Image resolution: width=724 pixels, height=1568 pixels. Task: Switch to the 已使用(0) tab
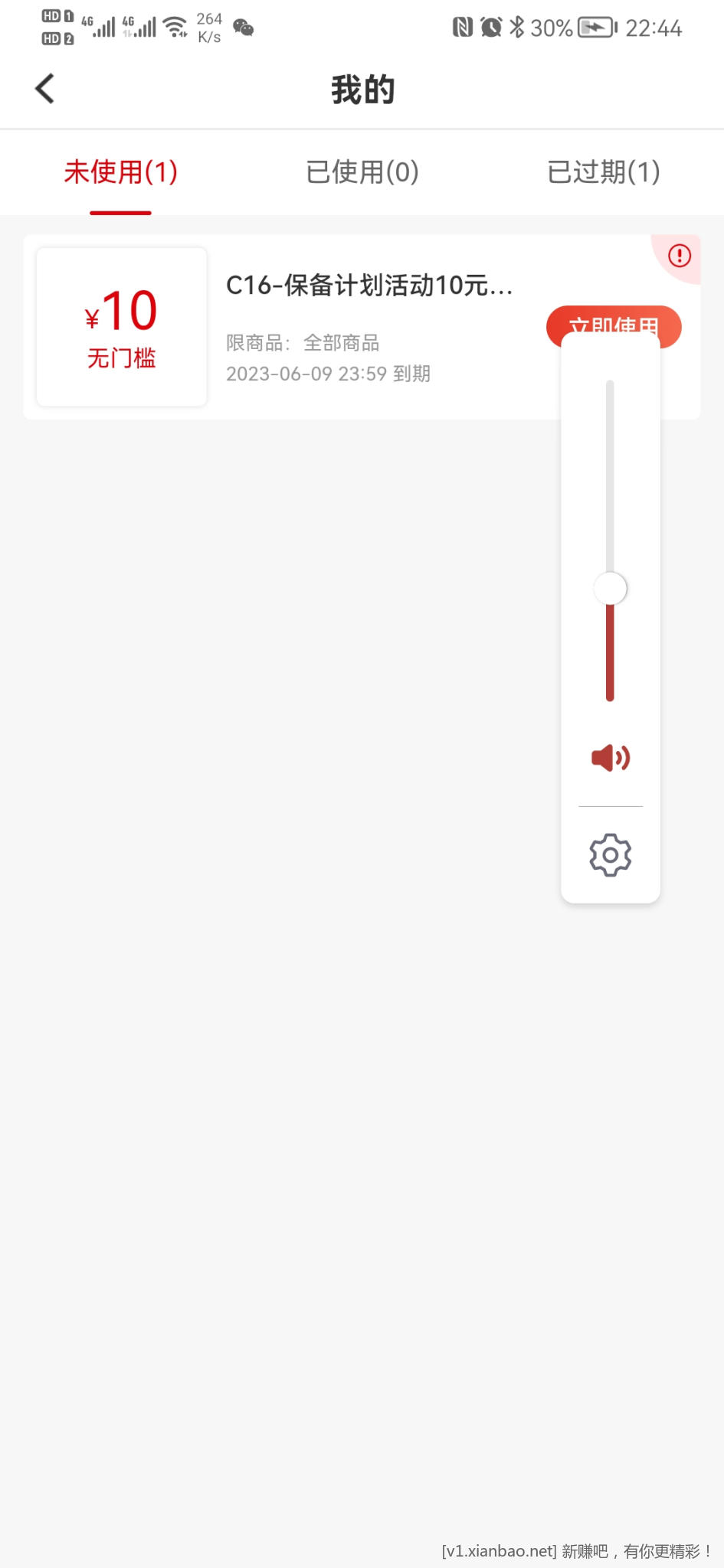[362, 172]
